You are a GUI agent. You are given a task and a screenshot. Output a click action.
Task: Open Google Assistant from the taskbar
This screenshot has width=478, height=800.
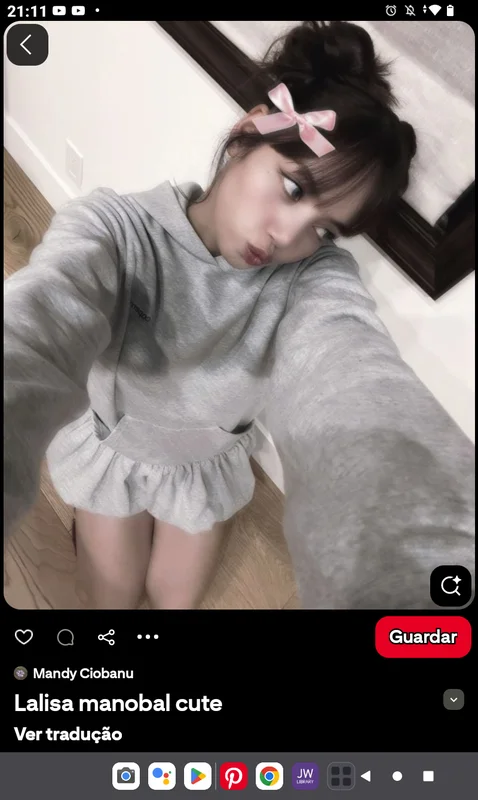(162, 777)
